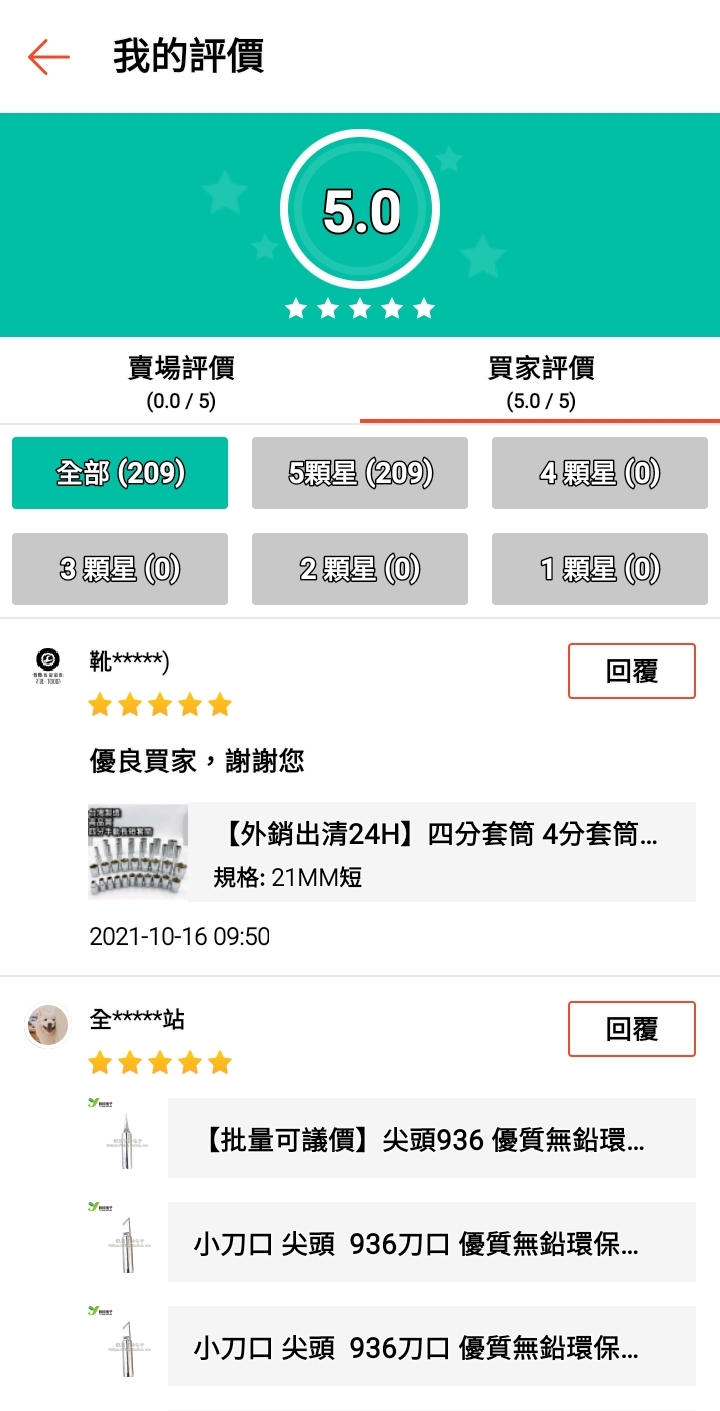View 1 顆星 (0) reviews
The image size is (720, 1411).
600,569
